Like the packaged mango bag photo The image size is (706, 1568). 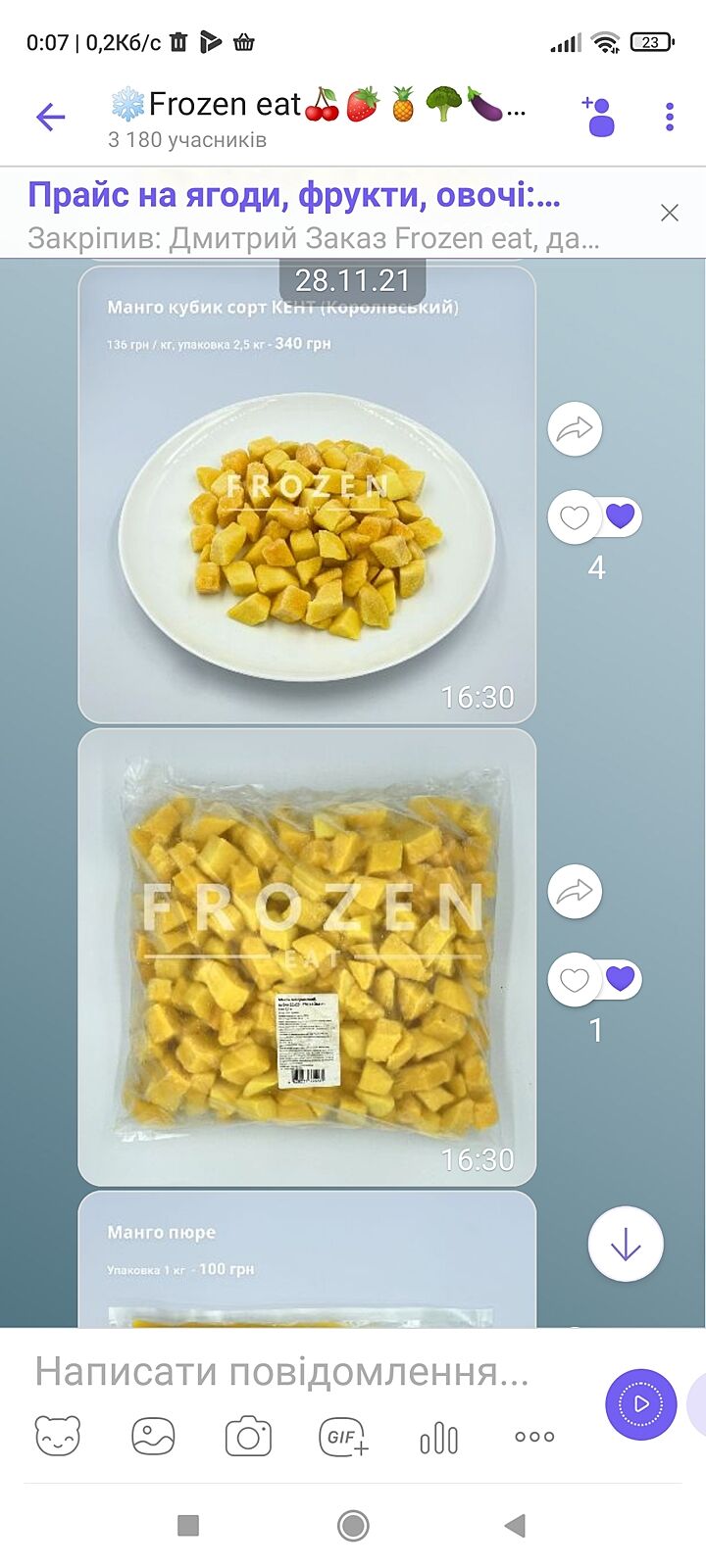575,979
